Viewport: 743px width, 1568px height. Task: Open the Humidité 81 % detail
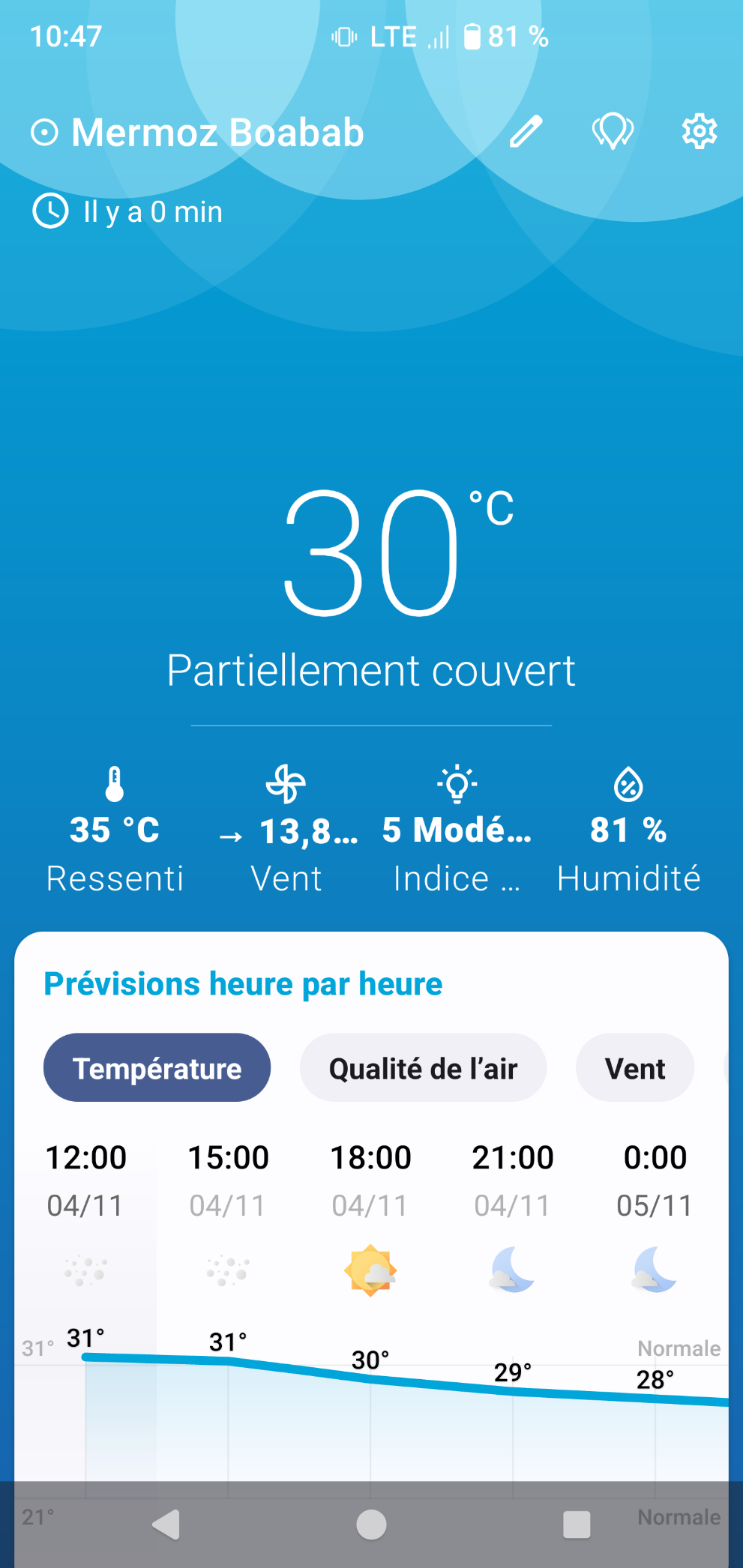[x=628, y=830]
